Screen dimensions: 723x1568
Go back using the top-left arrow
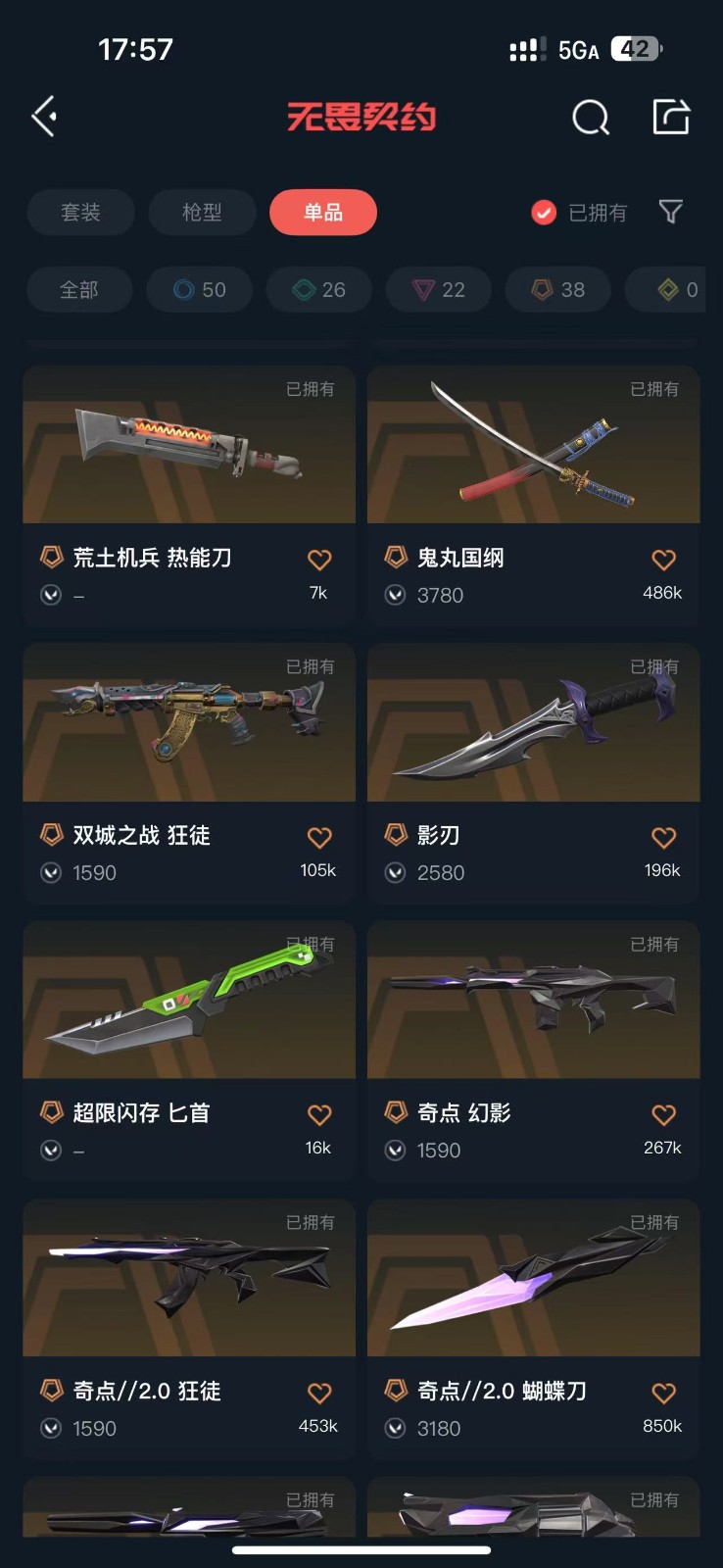coord(44,117)
